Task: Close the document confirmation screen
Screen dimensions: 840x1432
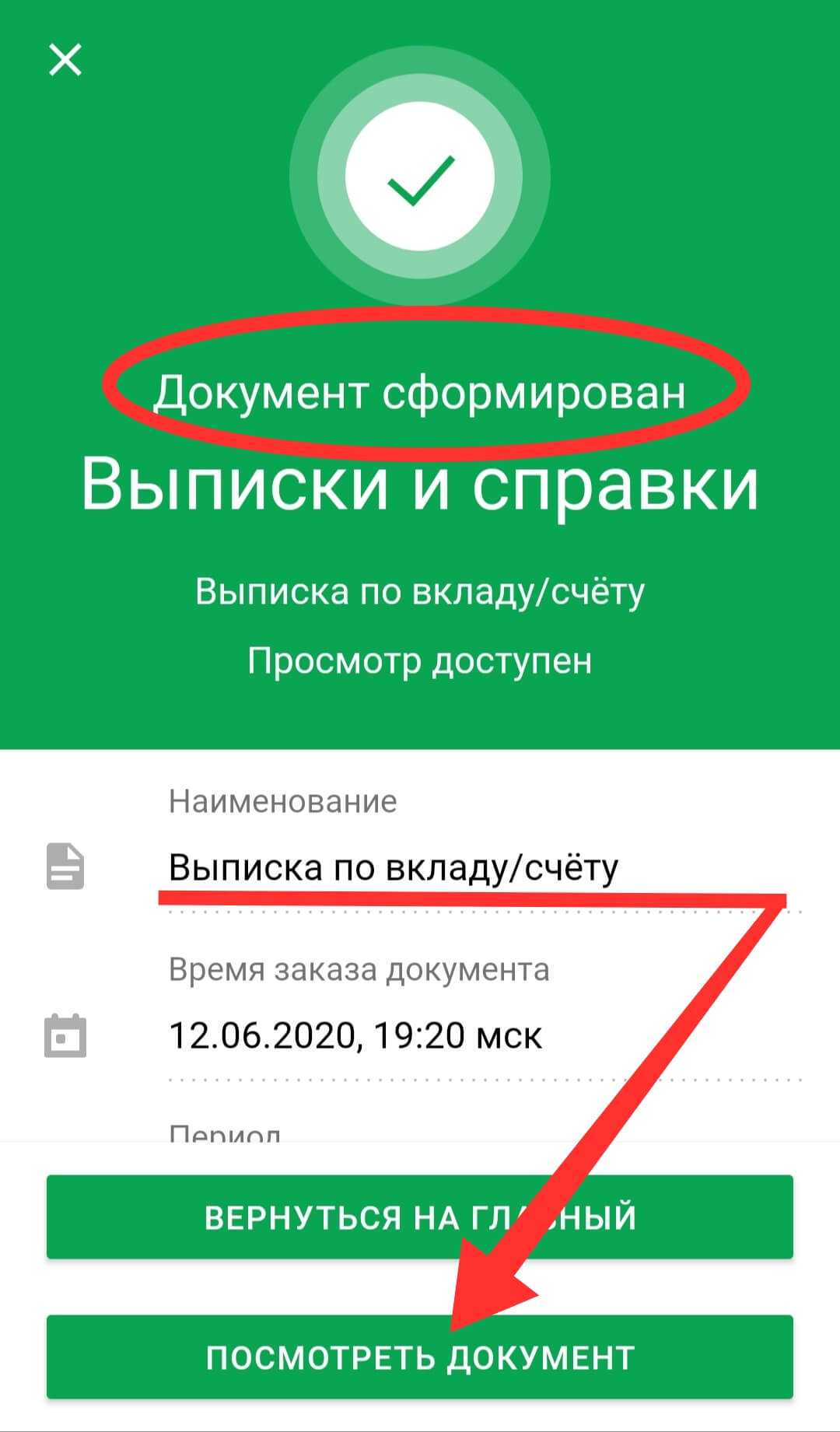Action: [x=65, y=59]
